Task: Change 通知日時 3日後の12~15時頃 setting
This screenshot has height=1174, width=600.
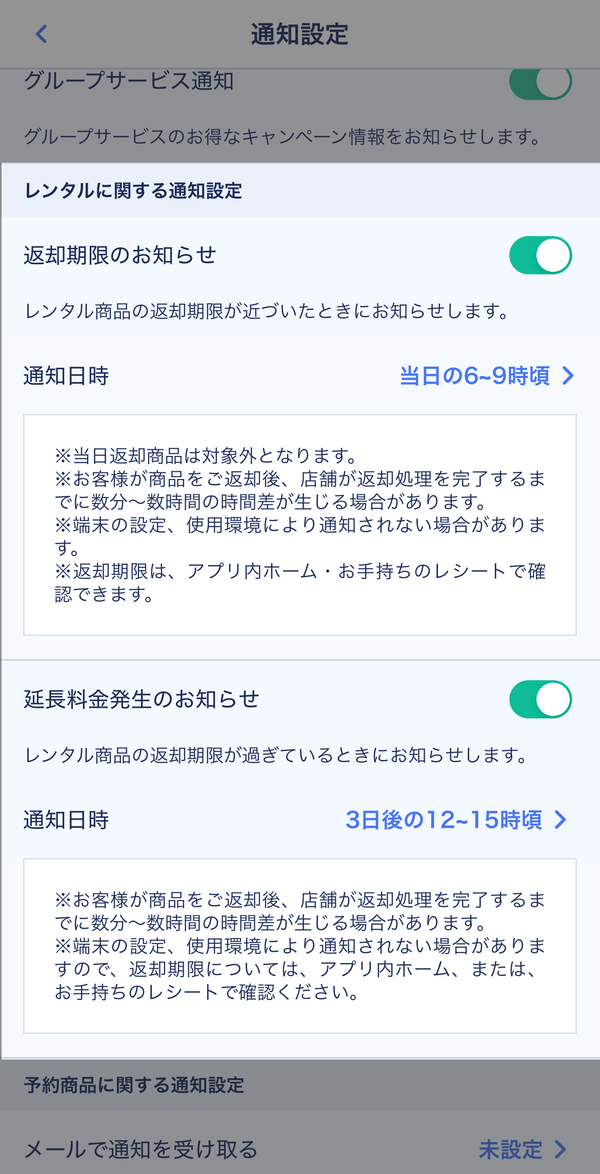Action: click(300, 821)
